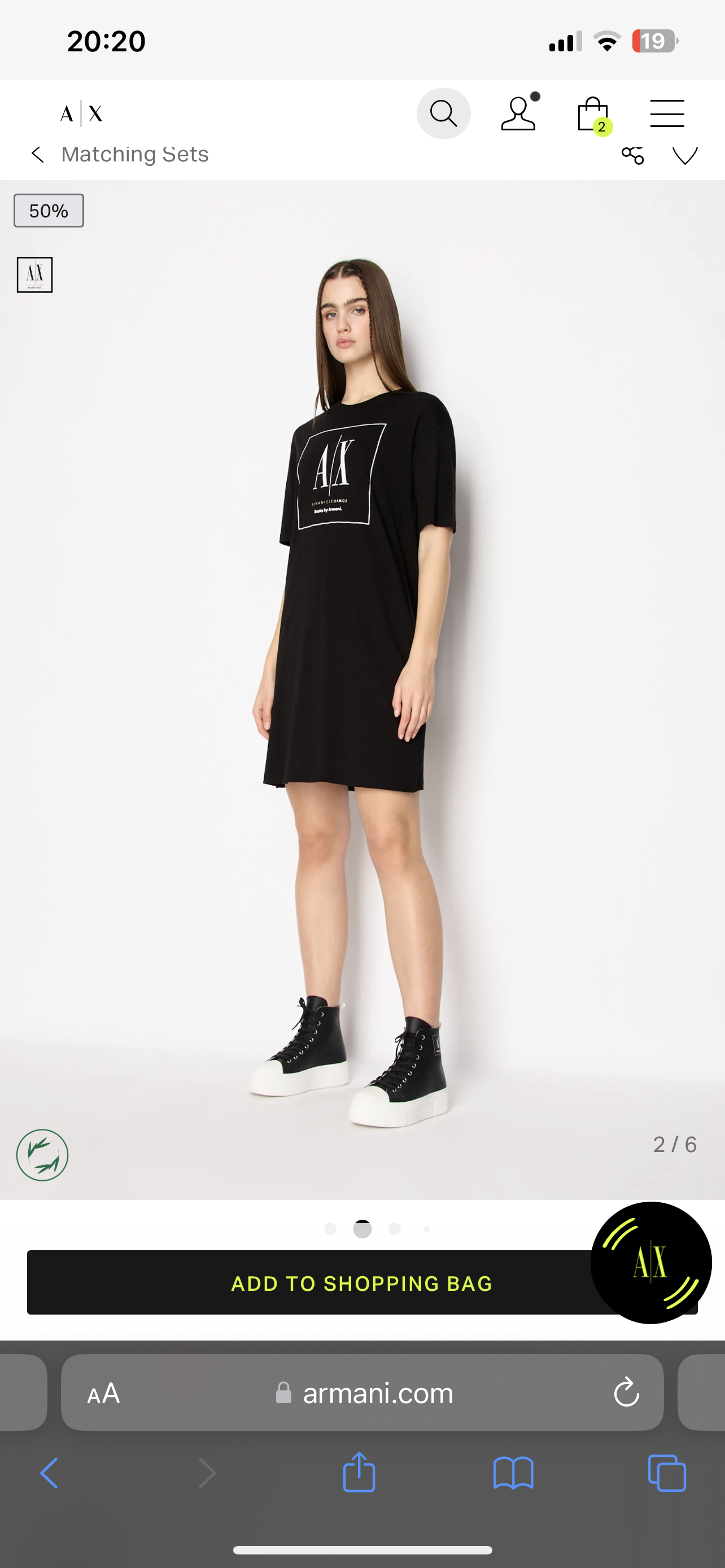Go back one page in Safari
725x1568 pixels.
point(49,1473)
